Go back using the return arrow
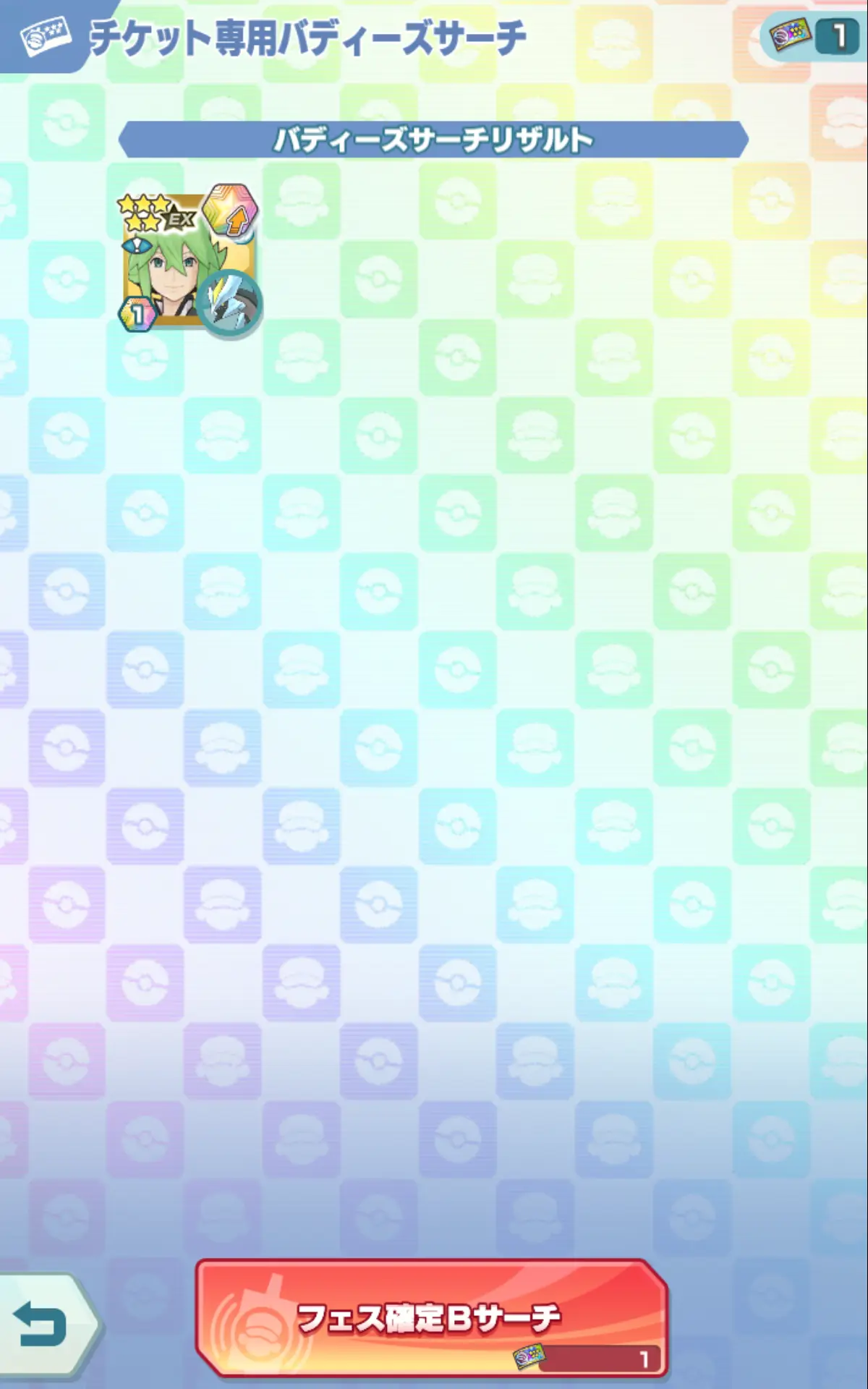Viewport: 868px width, 1389px height. (x=45, y=1324)
